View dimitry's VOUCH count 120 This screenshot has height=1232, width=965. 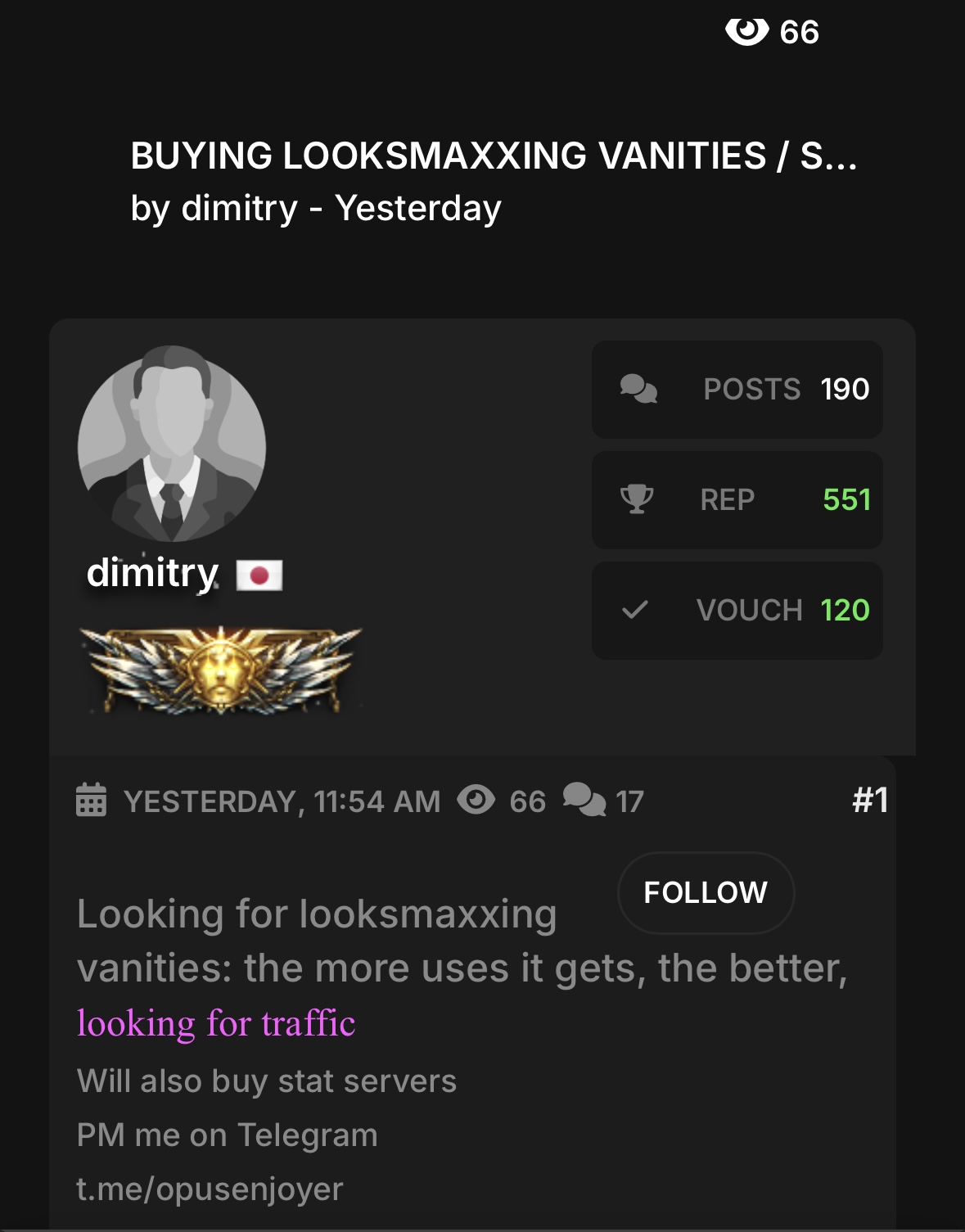[845, 610]
